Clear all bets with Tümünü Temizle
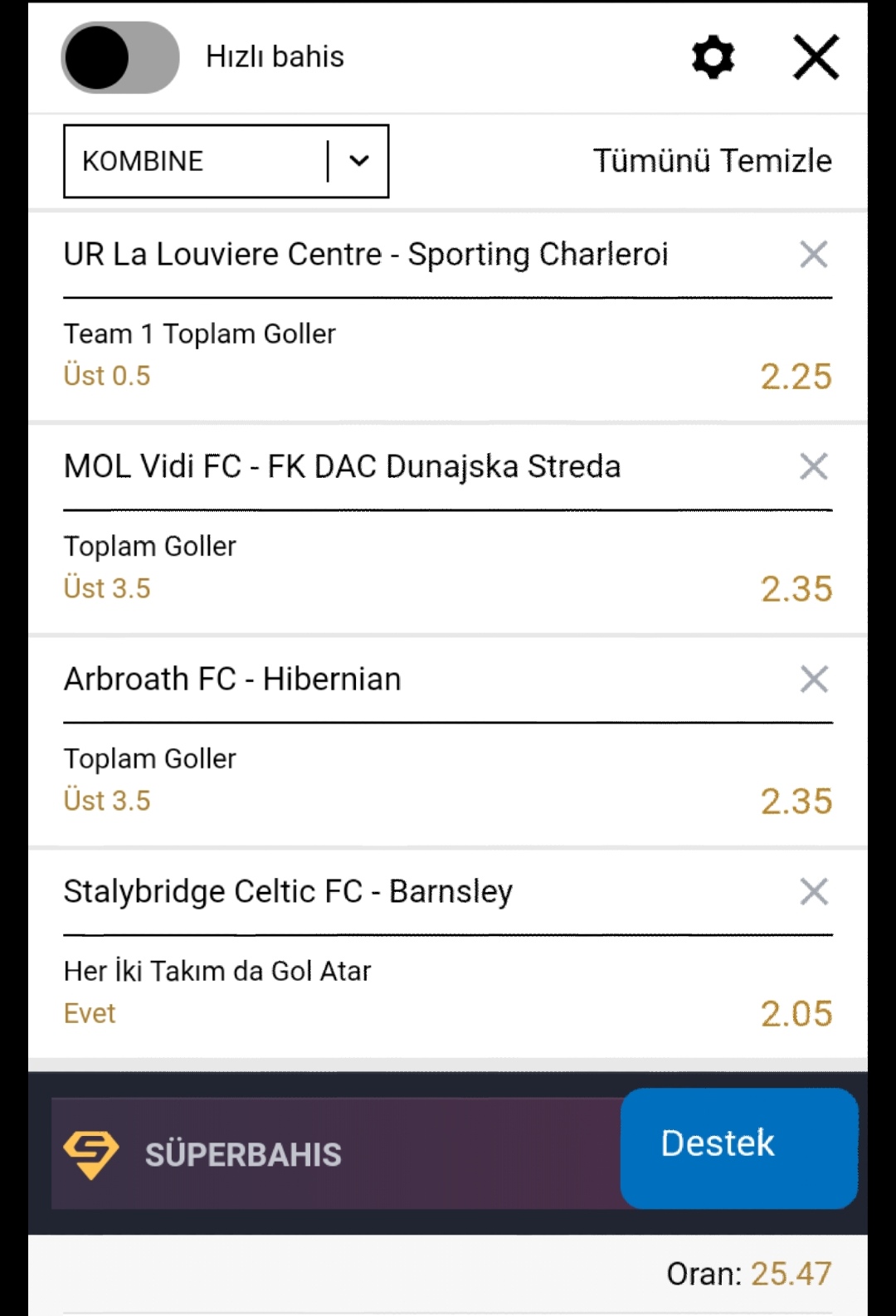 pyautogui.click(x=712, y=161)
